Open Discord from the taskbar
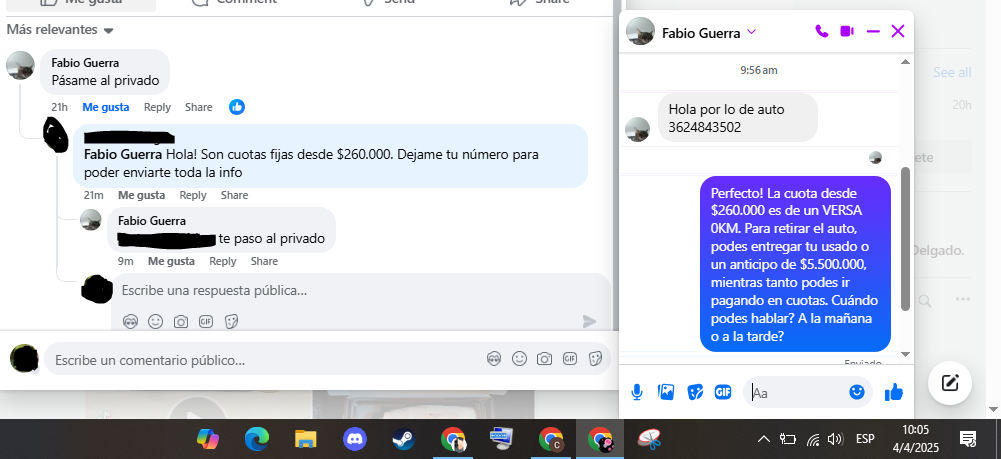The height and width of the screenshot is (459, 1001). pyautogui.click(x=355, y=438)
